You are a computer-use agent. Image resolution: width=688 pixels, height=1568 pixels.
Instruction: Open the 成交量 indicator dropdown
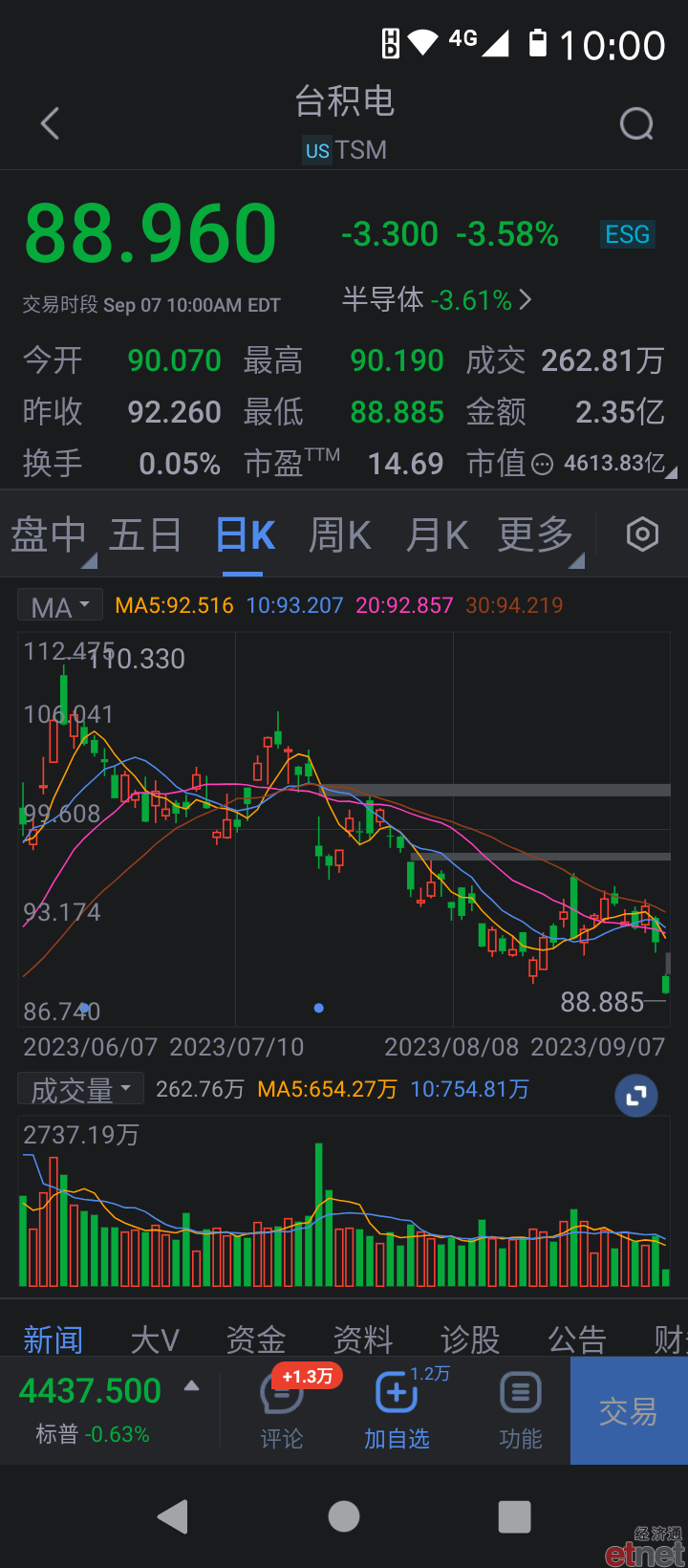(x=80, y=1089)
